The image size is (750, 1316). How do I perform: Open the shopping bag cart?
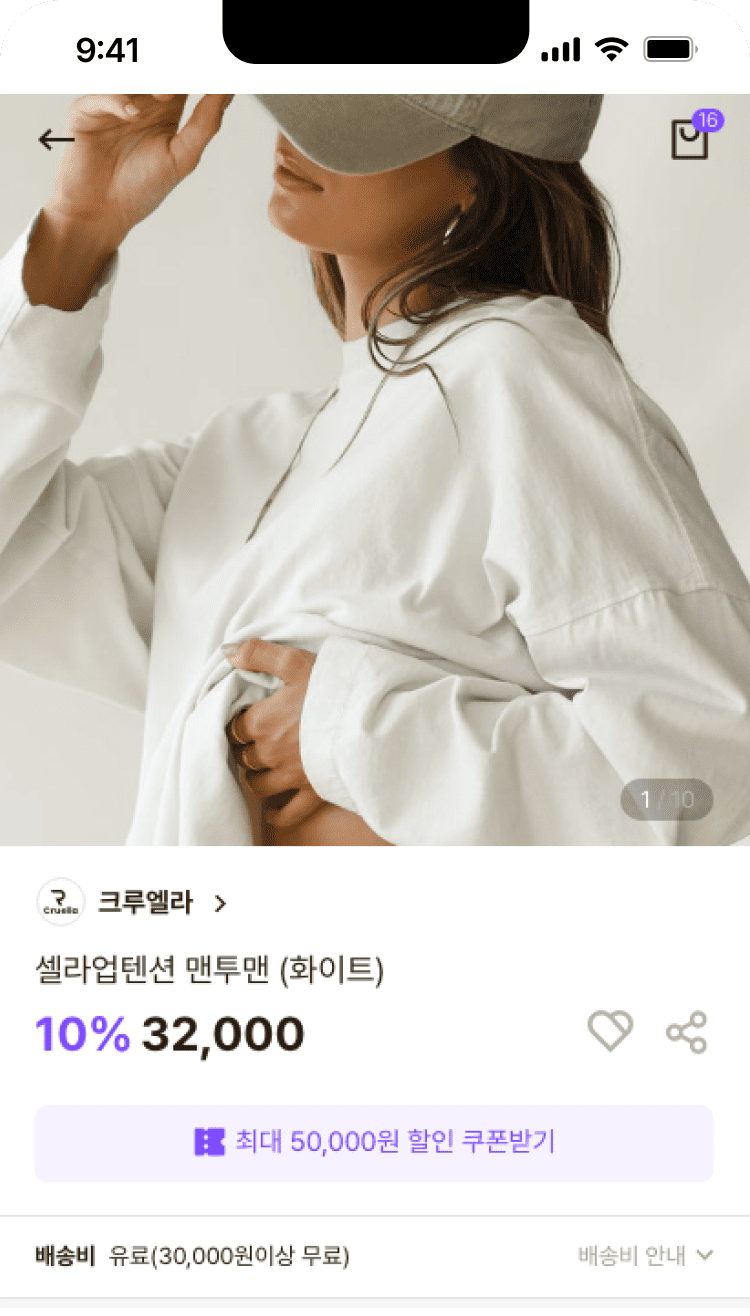click(690, 140)
